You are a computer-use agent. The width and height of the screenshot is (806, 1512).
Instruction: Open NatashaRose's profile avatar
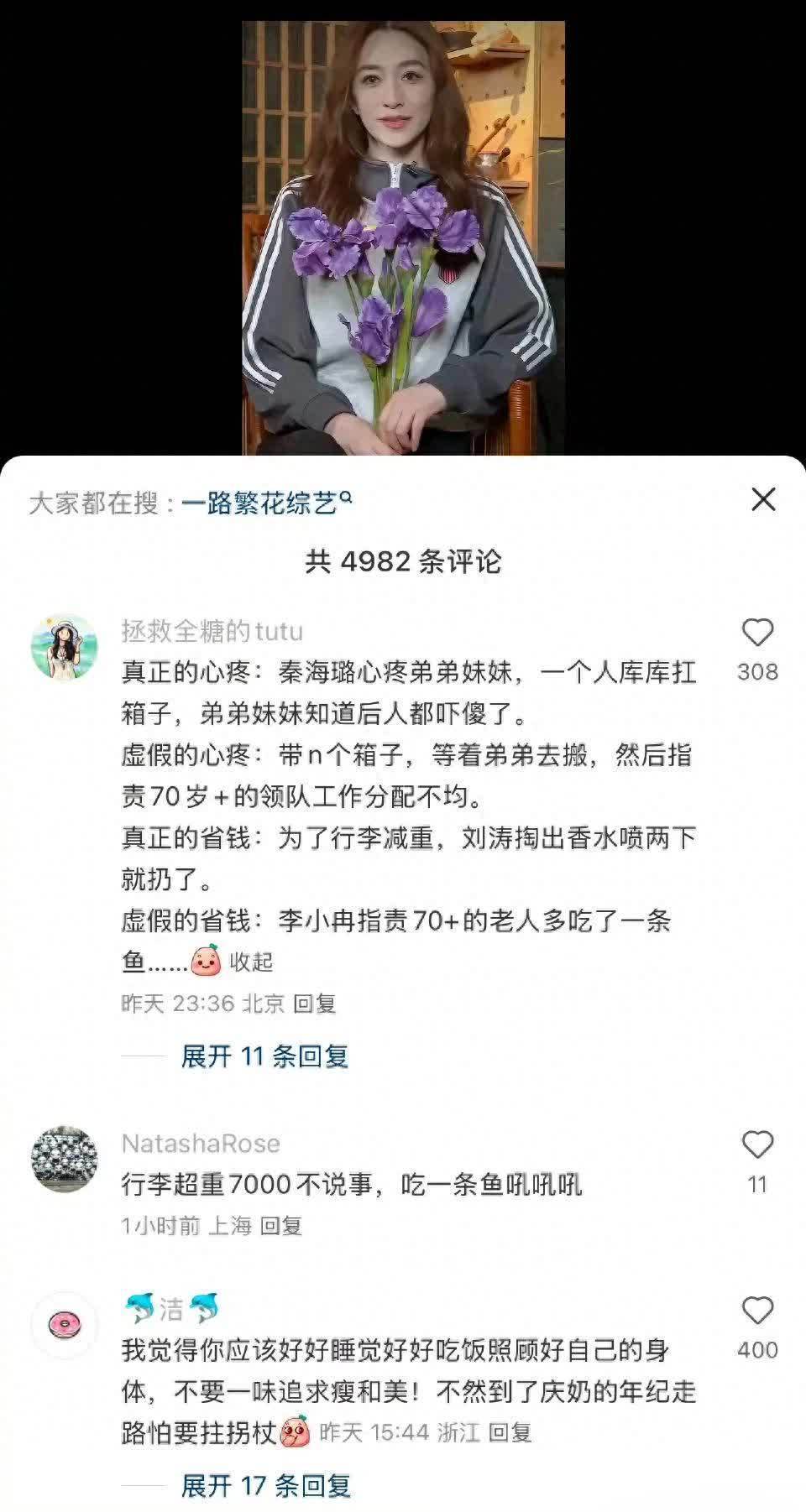point(65,1158)
